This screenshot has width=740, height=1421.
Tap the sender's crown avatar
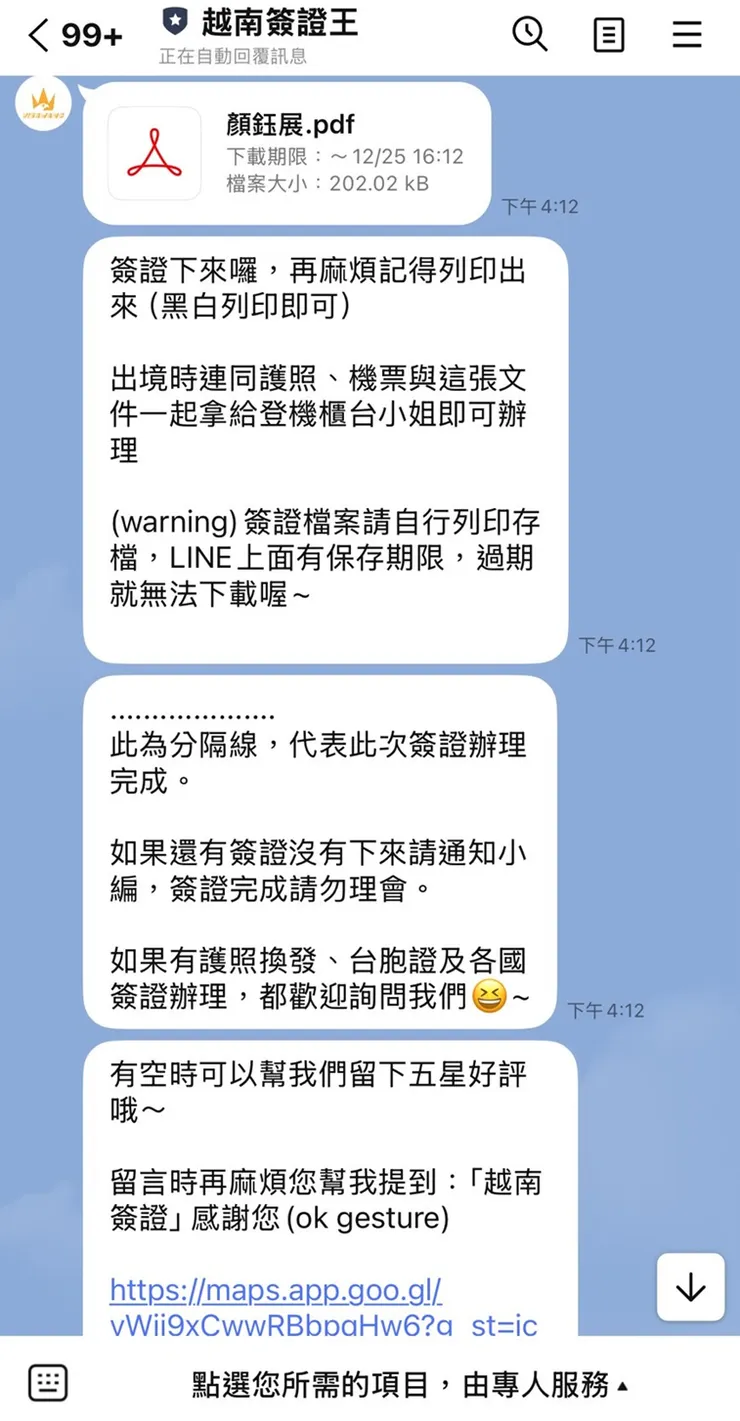(41, 102)
